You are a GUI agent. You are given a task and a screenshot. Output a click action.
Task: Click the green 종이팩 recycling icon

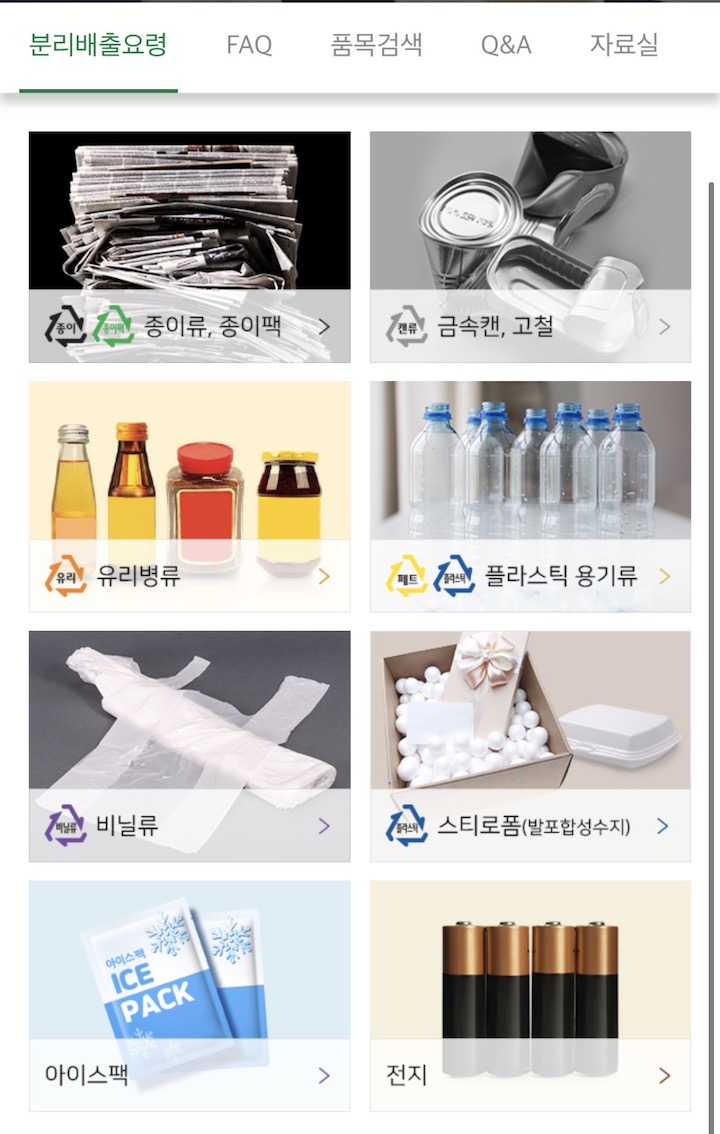pyautogui.click(x=113, y=324)
